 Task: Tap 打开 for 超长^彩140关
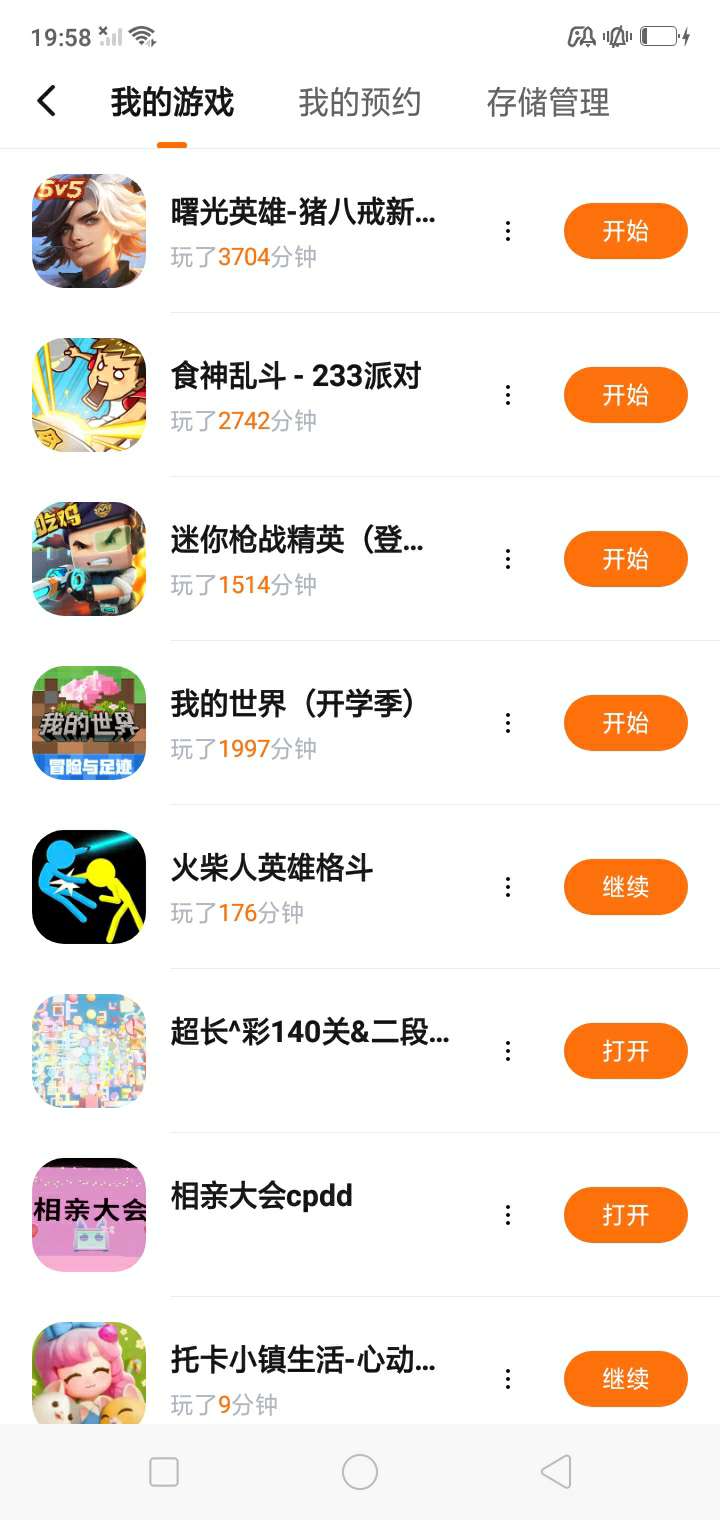click(x=625, y=1051)
